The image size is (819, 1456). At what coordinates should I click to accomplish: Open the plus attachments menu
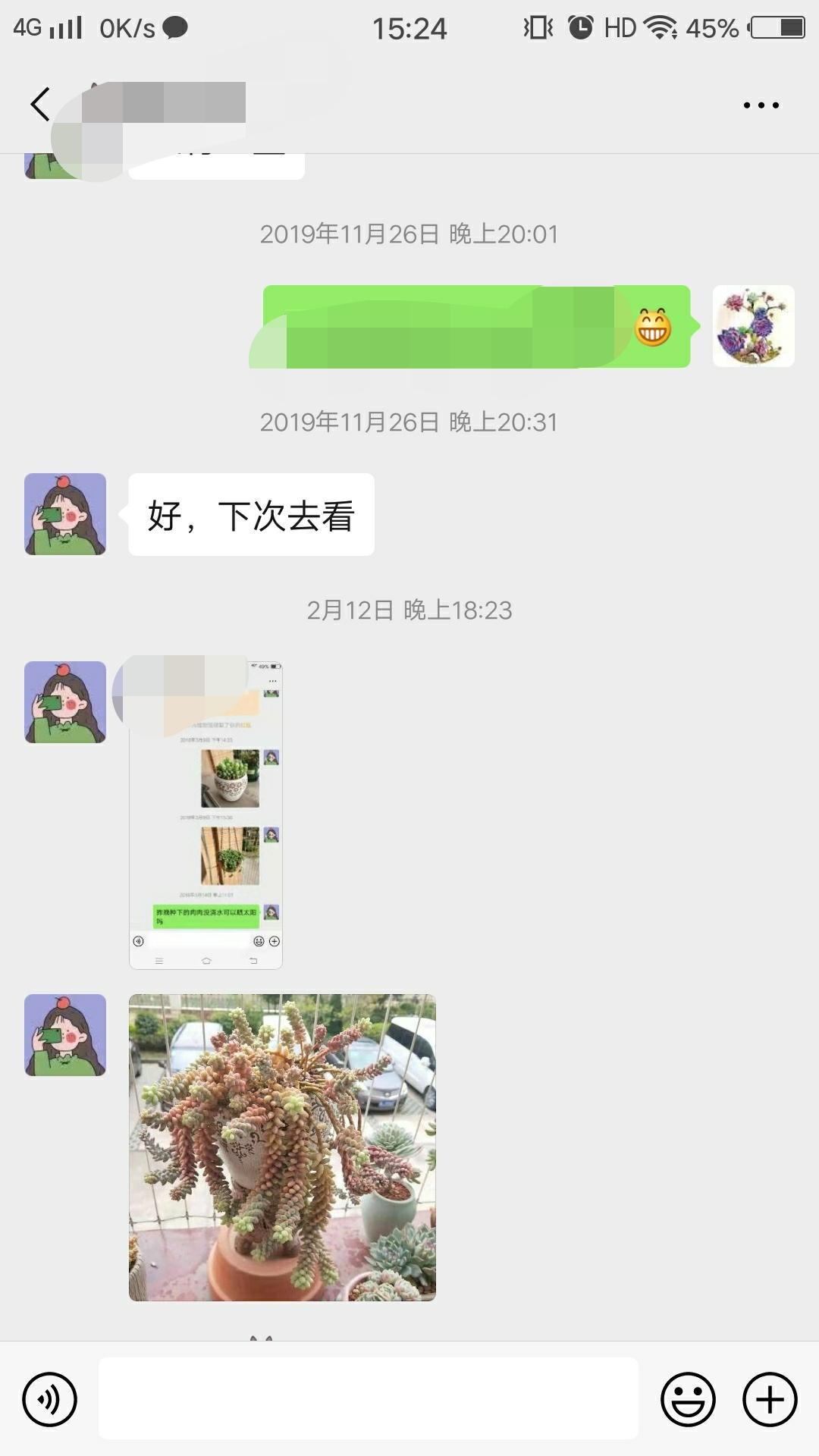(x=770, y=1399)
